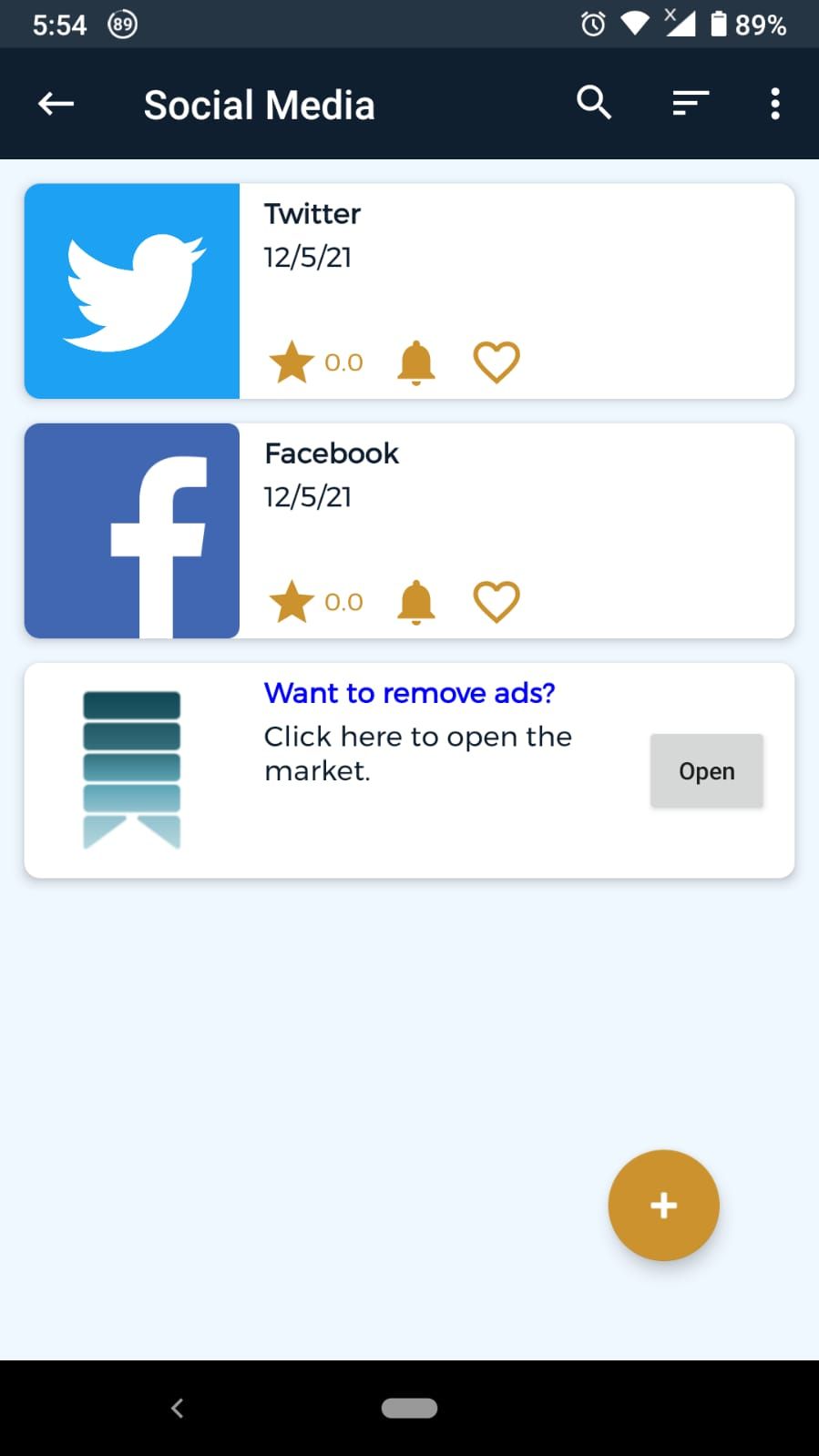The height and width of the screenshot is (1456, 819).
Task: Open search in Social Media
Action: tap(594, 103)
